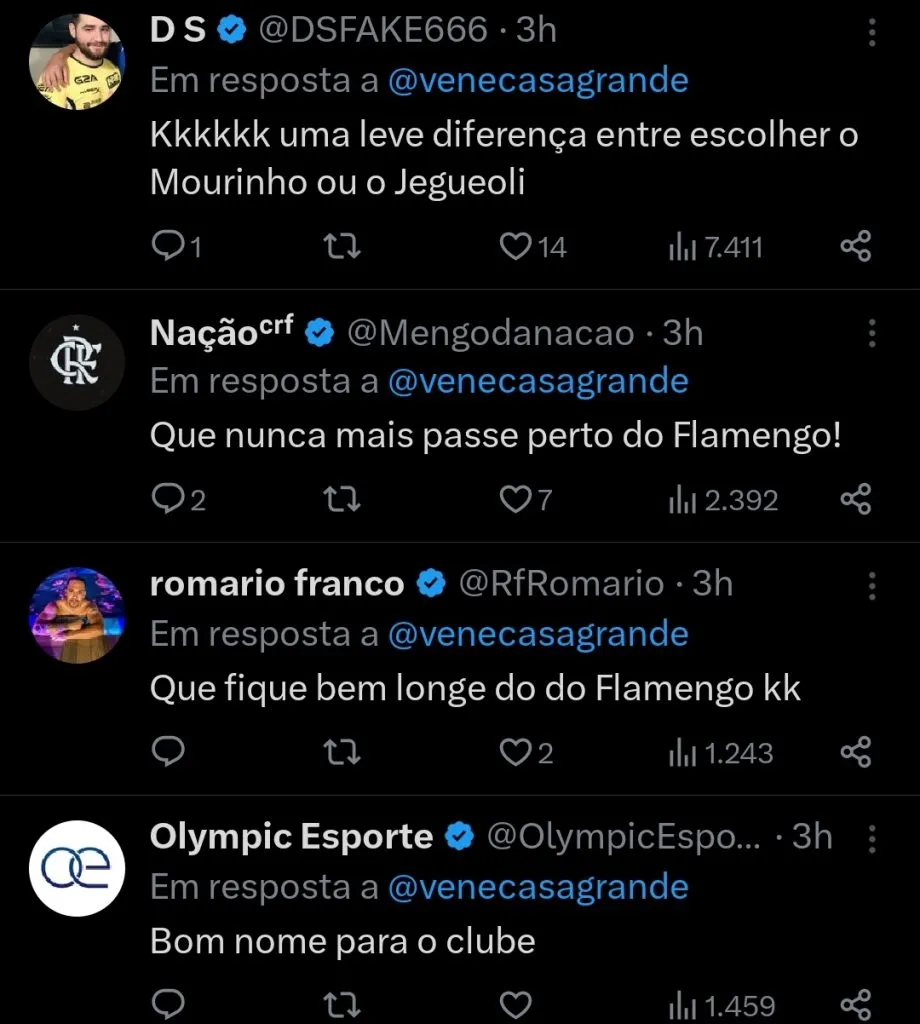Open more options for Olympic Esporte's tweet
This screenshot has width=920, height=1024.
[x=872, y=838]
